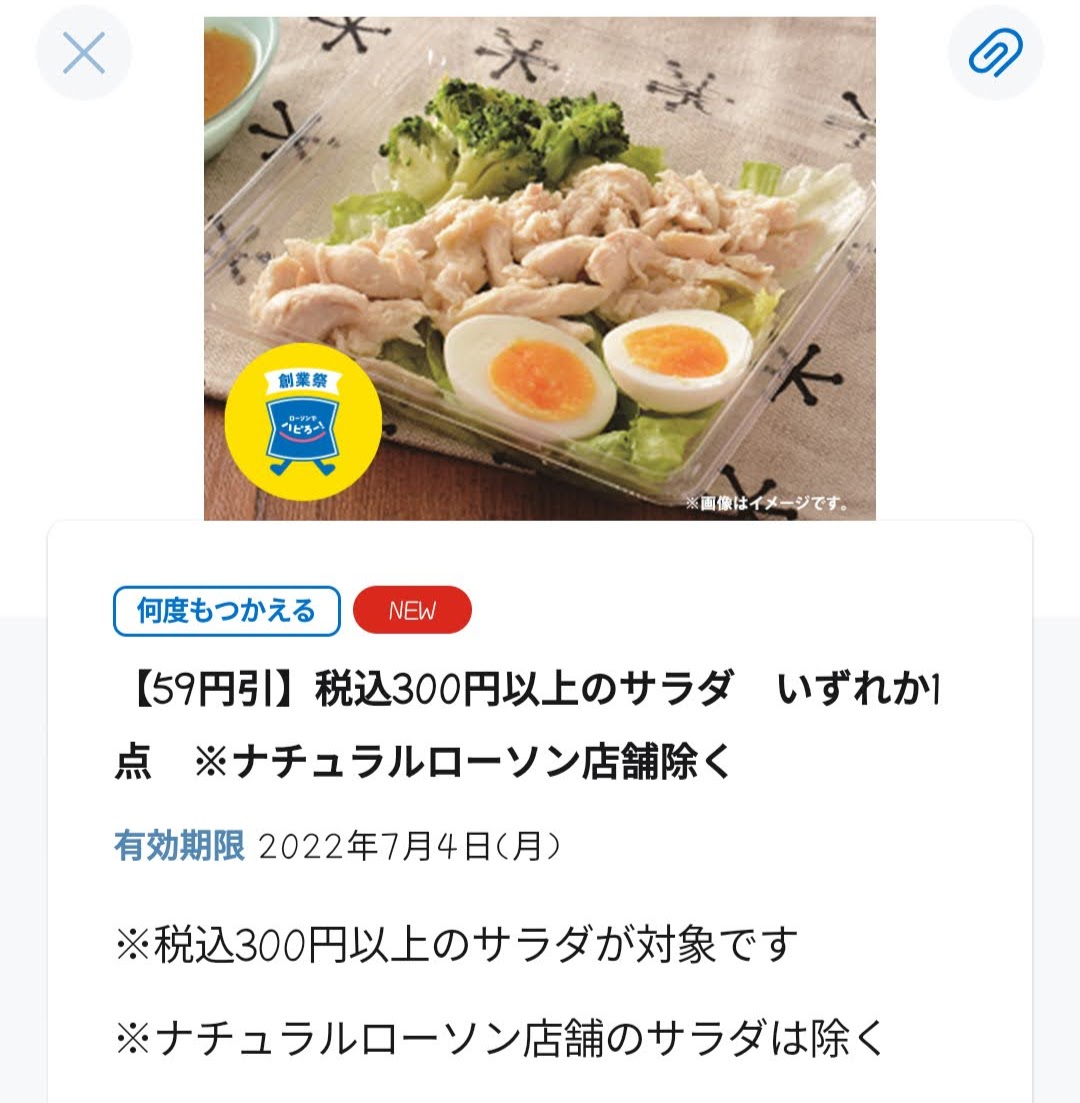Tap the paperclip icon
1080x1103 pixels.
pyautogui.click(x=995, y=53)
